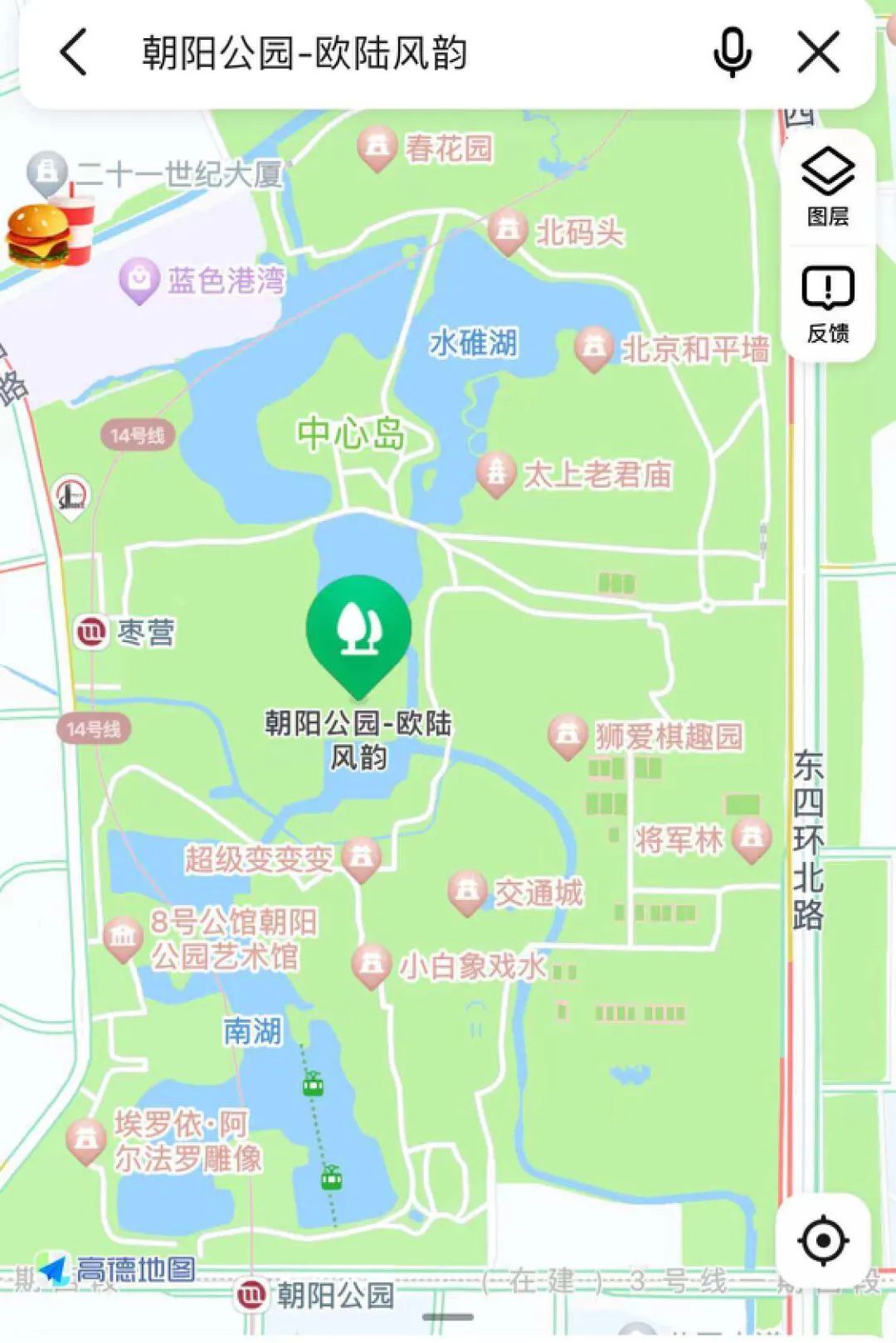
Task: Clear the search with the X icon
Action: [818, 52]
